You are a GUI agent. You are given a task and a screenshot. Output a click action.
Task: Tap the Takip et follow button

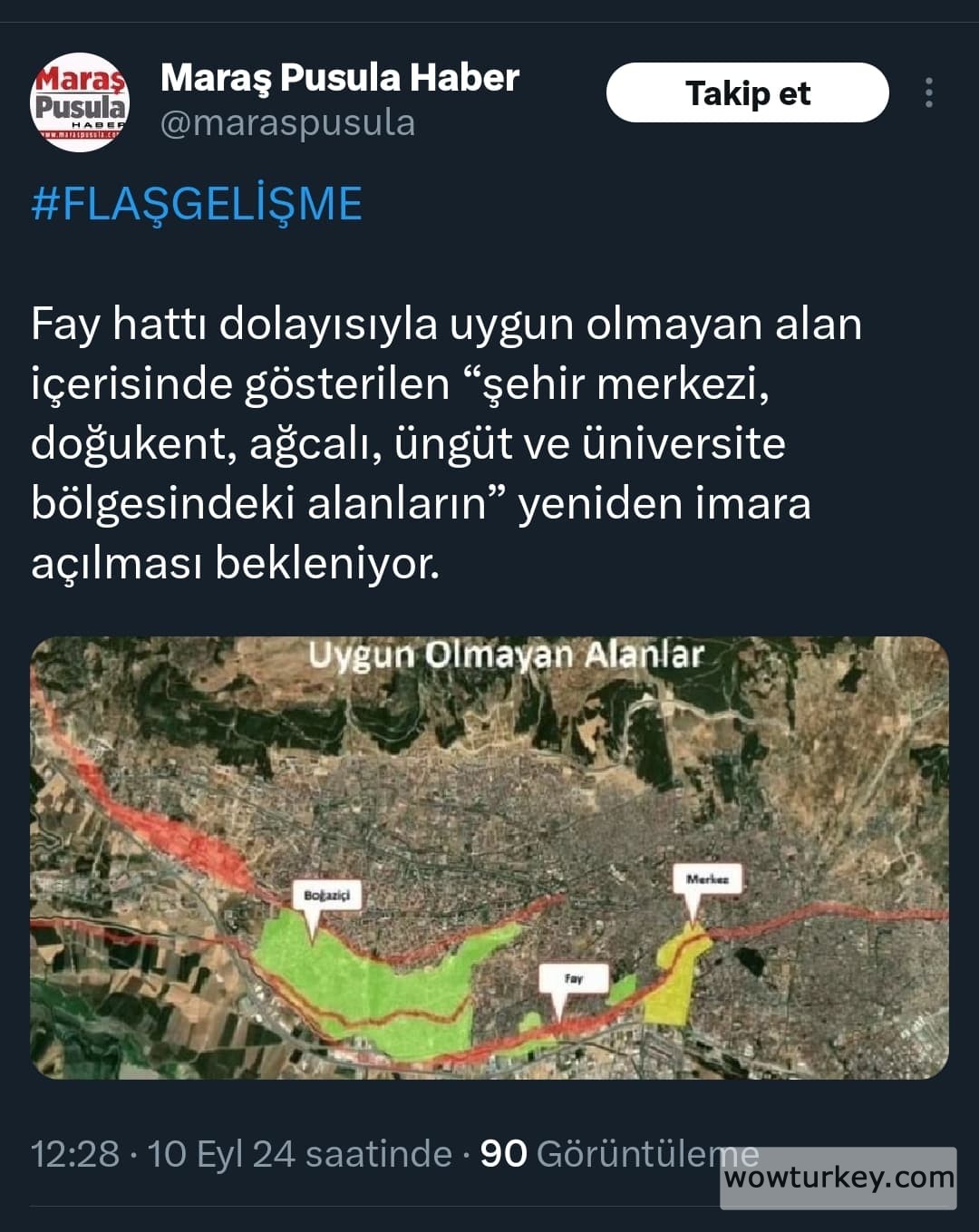click(747, 92)
